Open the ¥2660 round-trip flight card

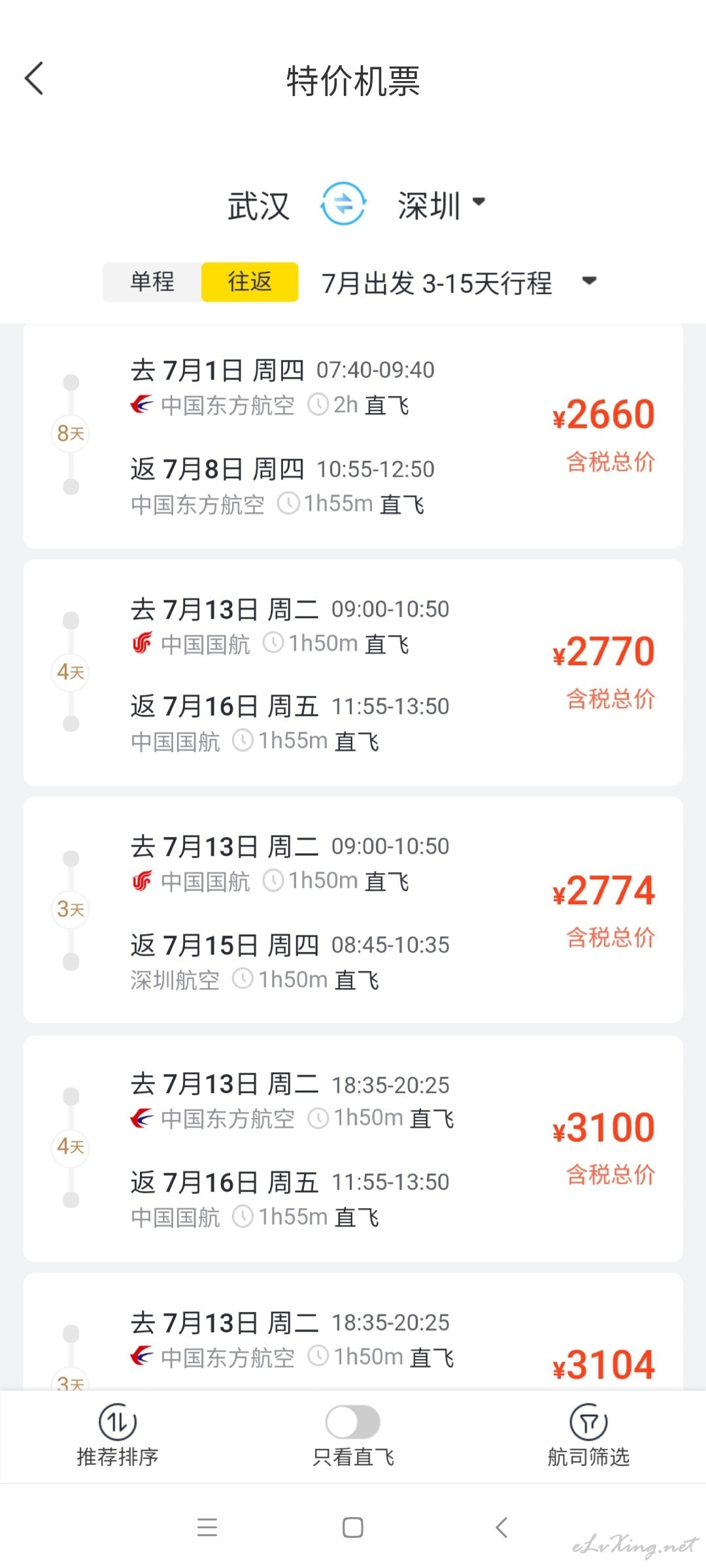click(353, 436)
